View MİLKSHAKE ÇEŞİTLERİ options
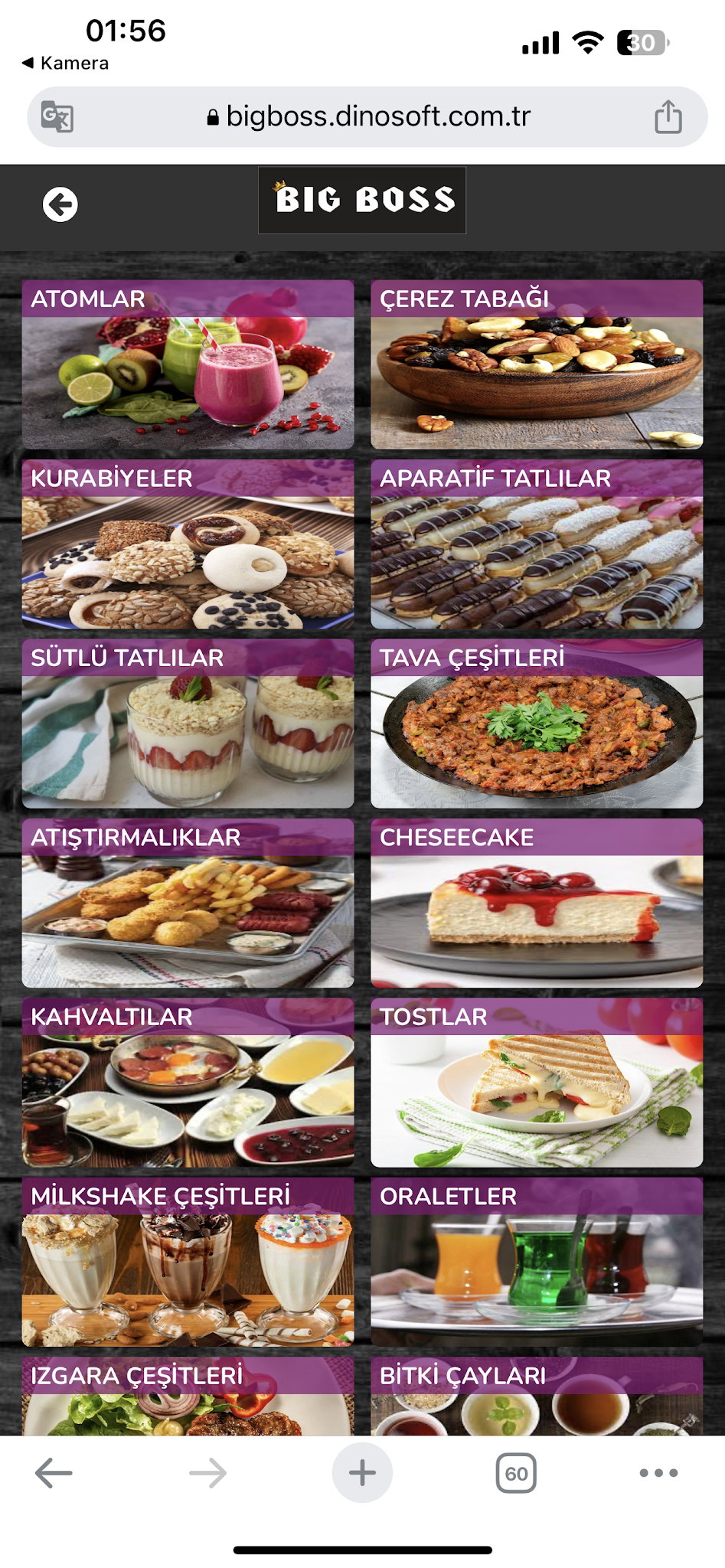 coord(188,1263)
